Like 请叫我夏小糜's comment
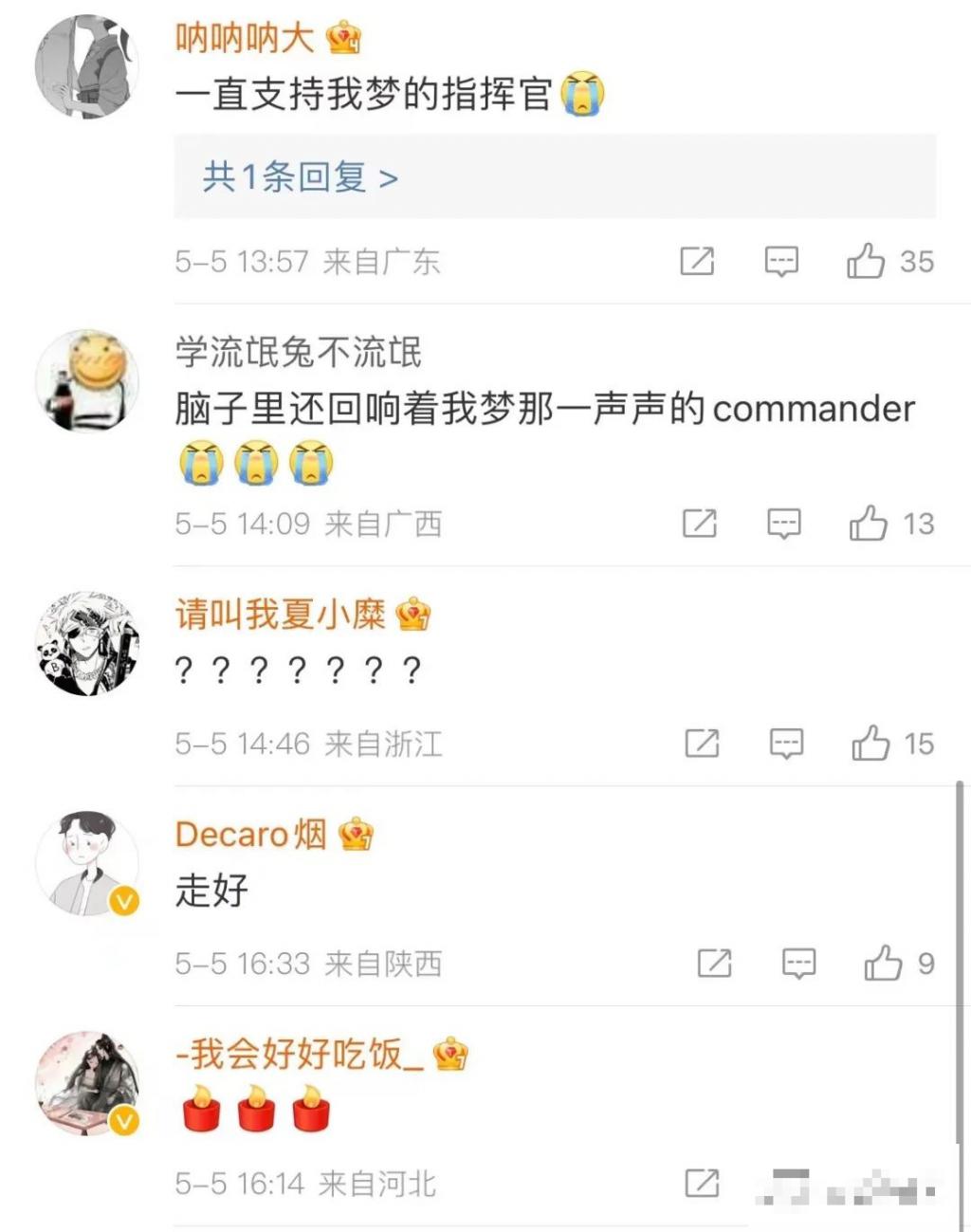 point(870,744)
